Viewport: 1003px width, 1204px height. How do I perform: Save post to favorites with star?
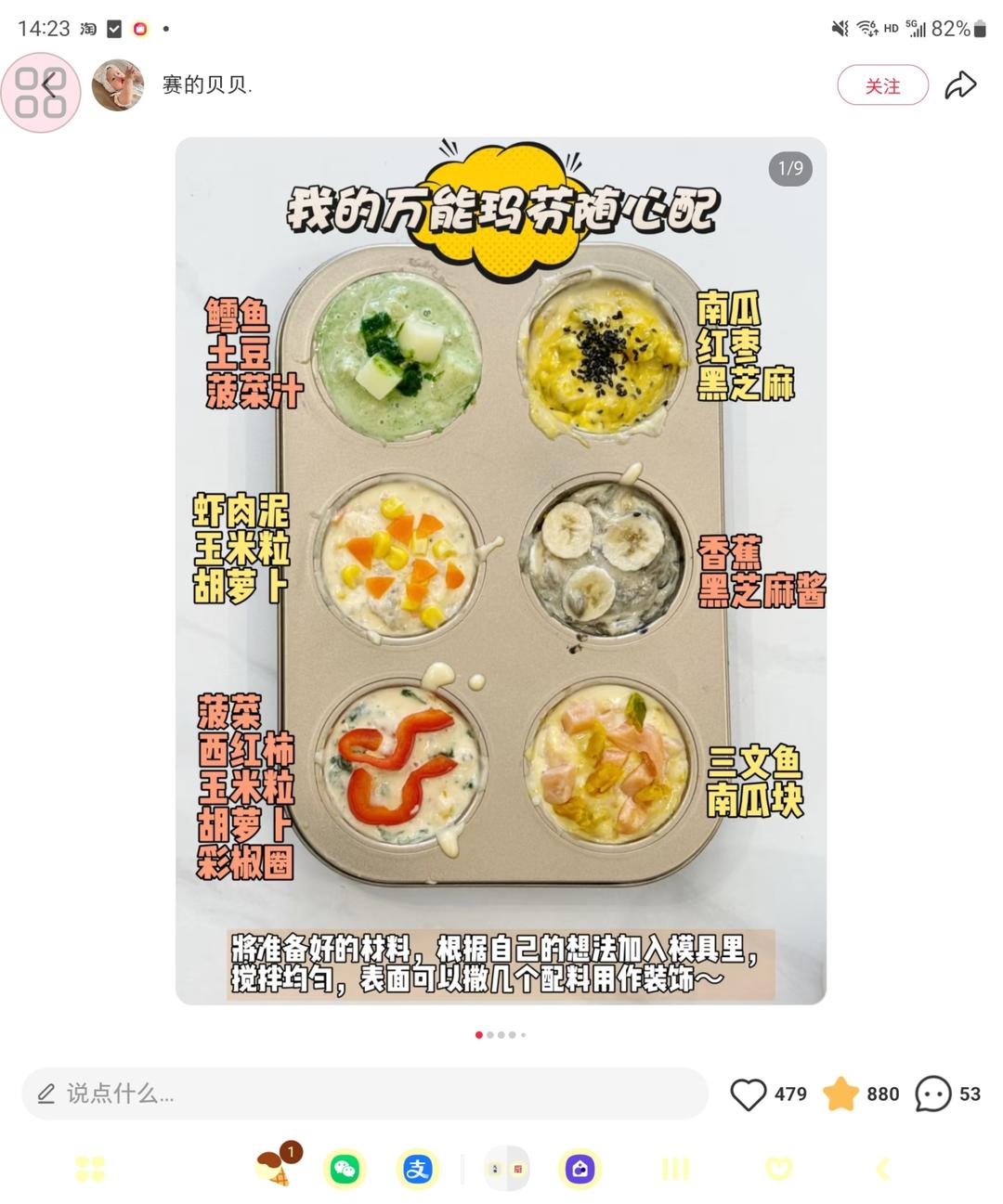click(841, 1094)
